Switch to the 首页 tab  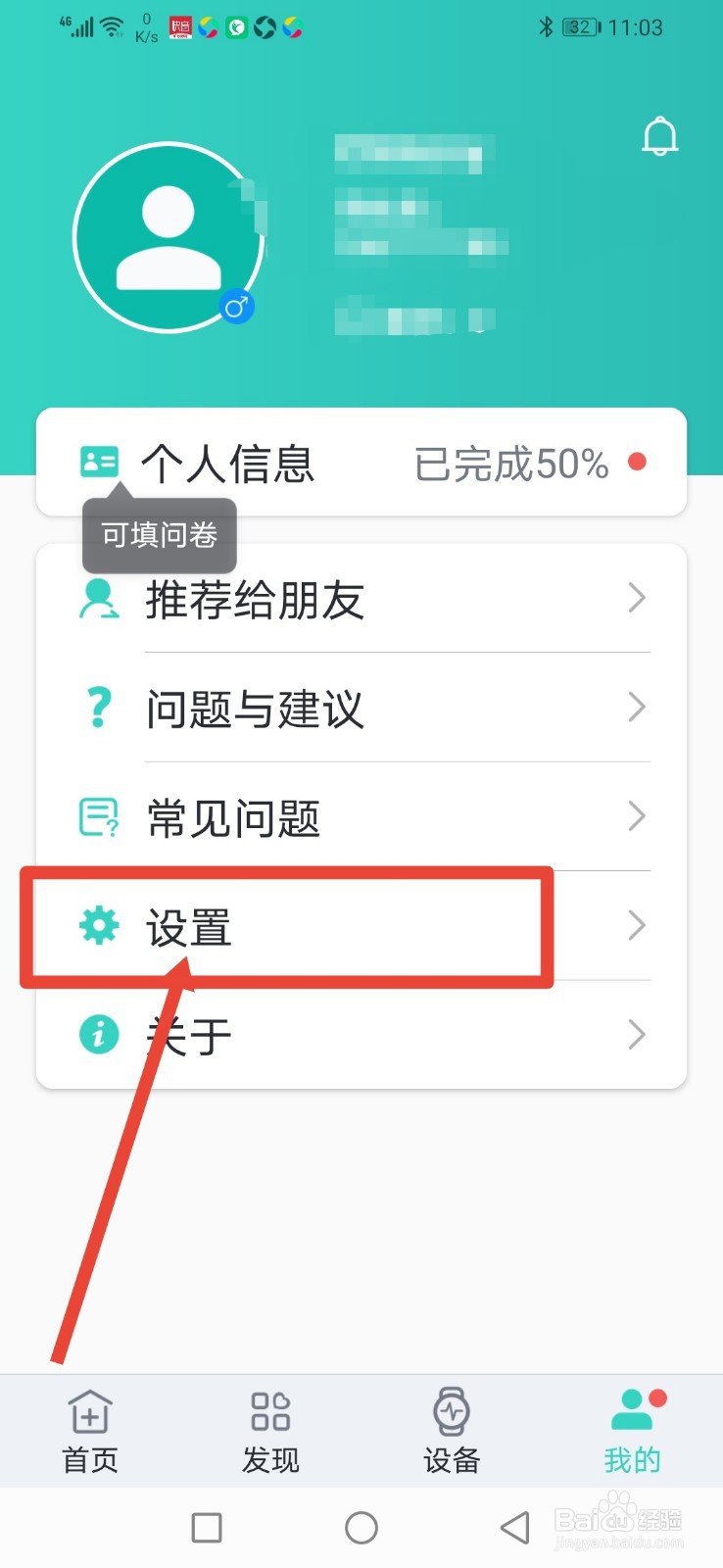point(89,1430)
